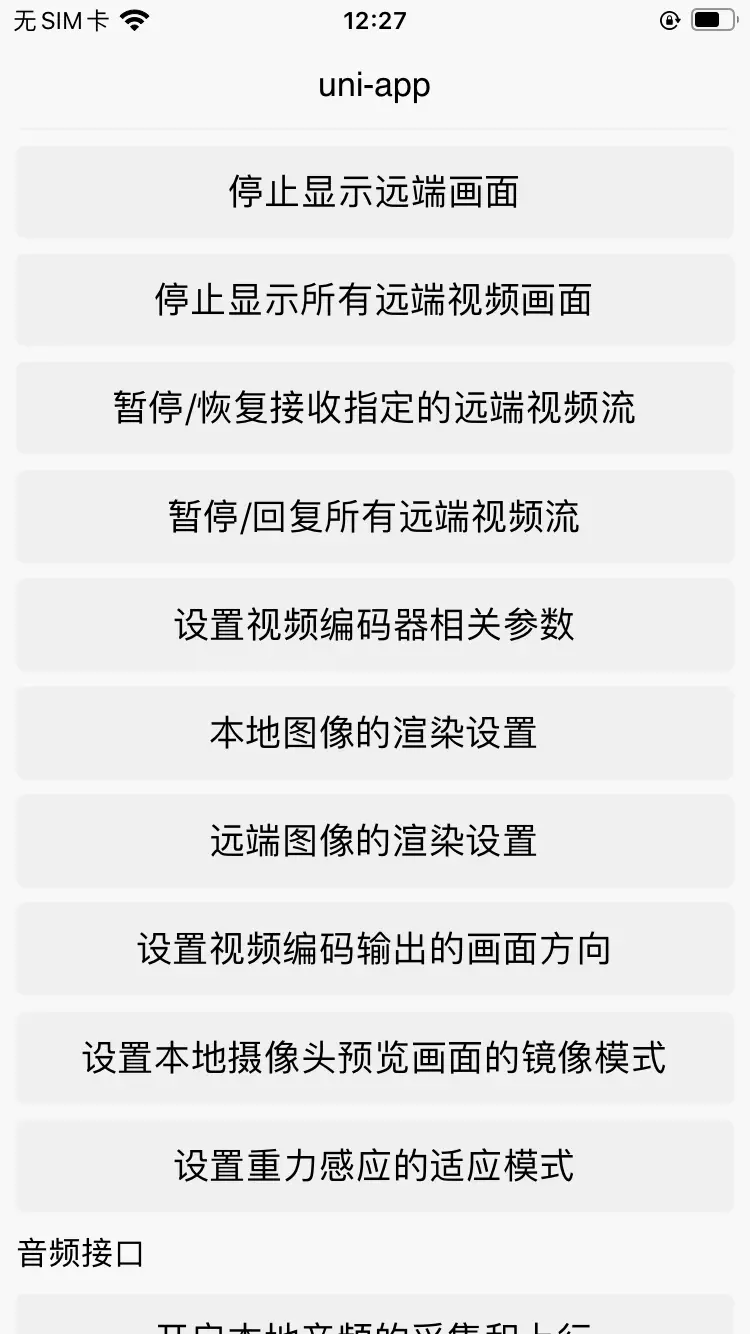Choose 设置本地摄像头预览画面的镜像模式
The height and width of the screenshot is (1334, 750).
pyautogui.click(x=375, y=1058)
